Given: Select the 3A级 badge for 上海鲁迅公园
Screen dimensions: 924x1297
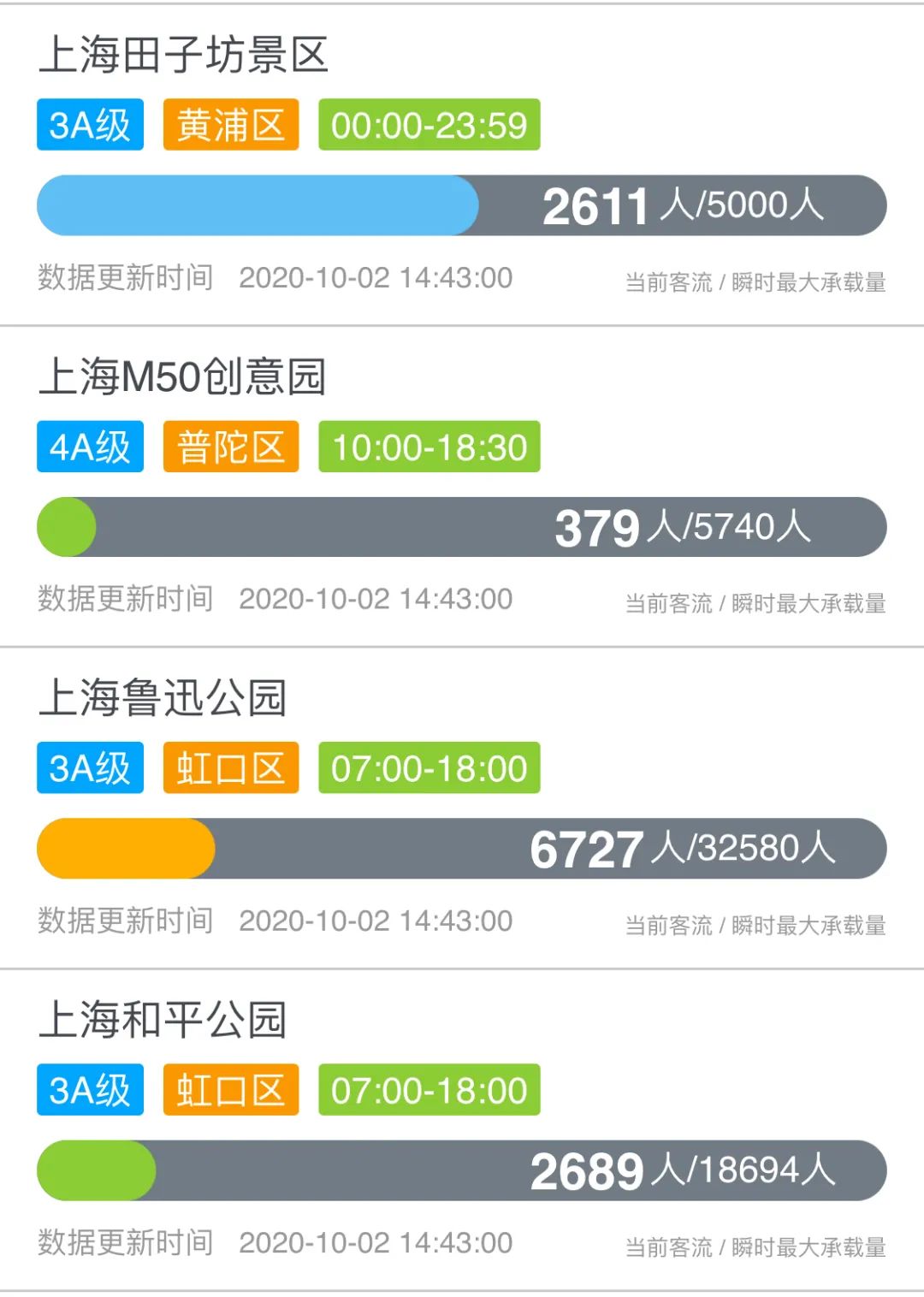Looking at the screenshot, I should point(89,768).
